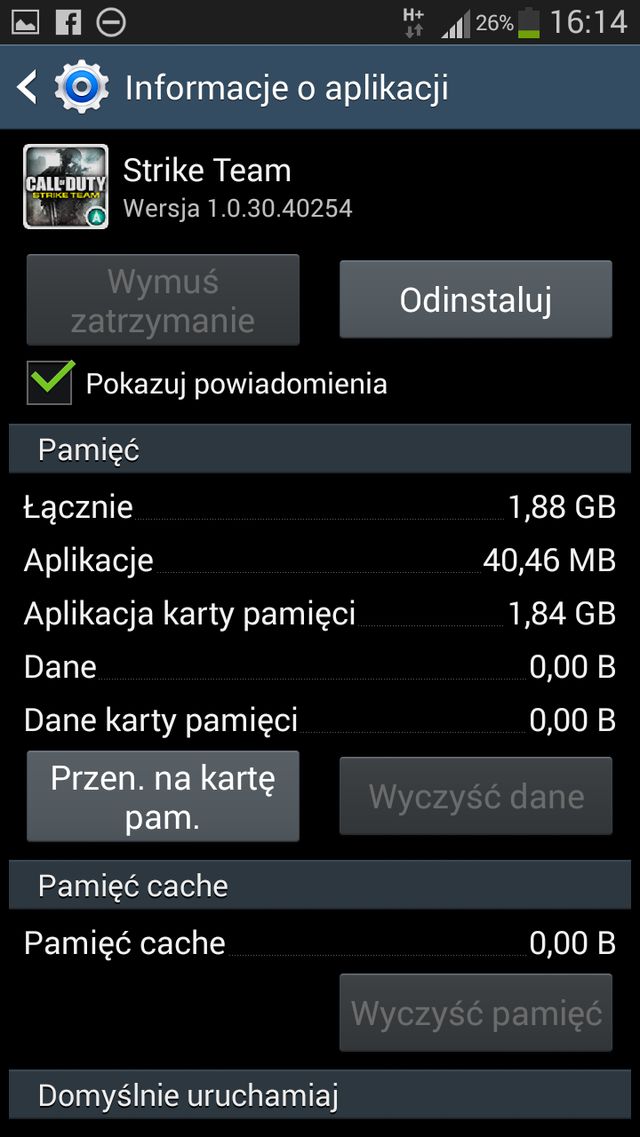Tap the Wyczyść pamięć button
Screen dimensions: 640x1137
(x=475, y=1012)
